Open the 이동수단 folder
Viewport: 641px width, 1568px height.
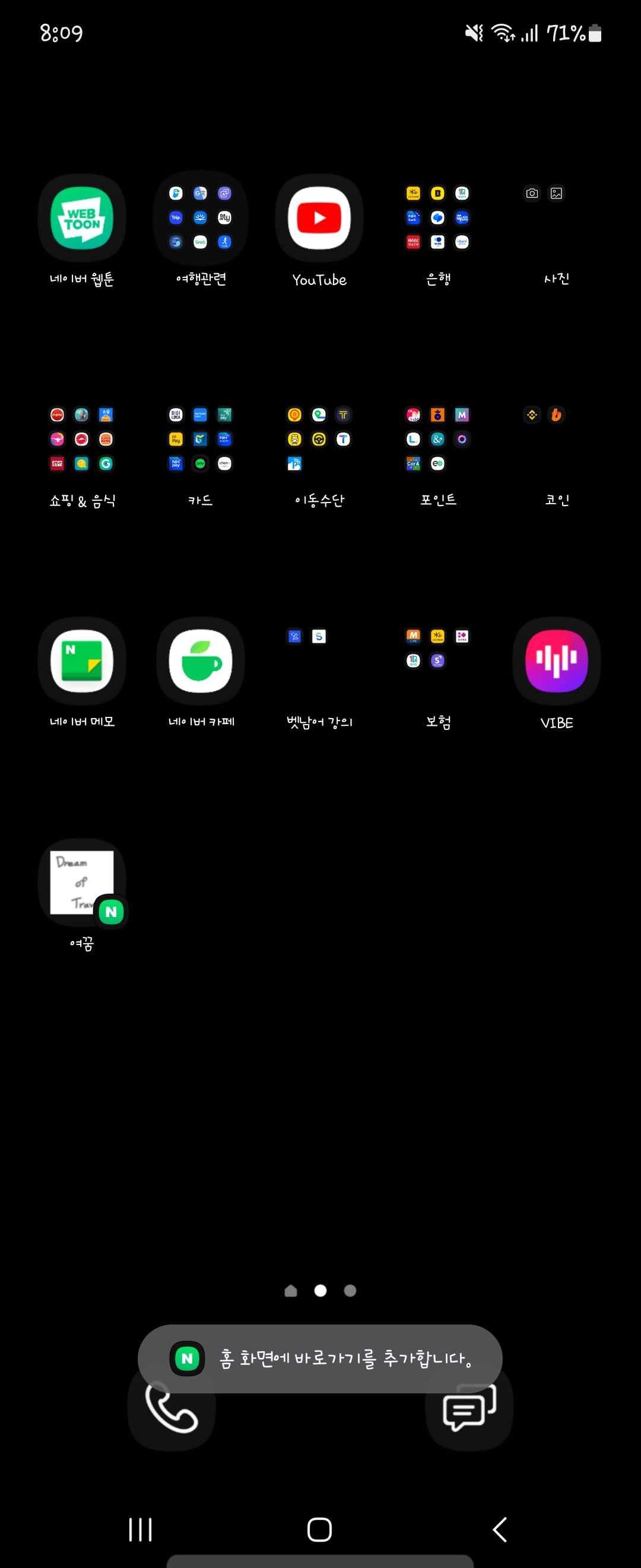319,440
